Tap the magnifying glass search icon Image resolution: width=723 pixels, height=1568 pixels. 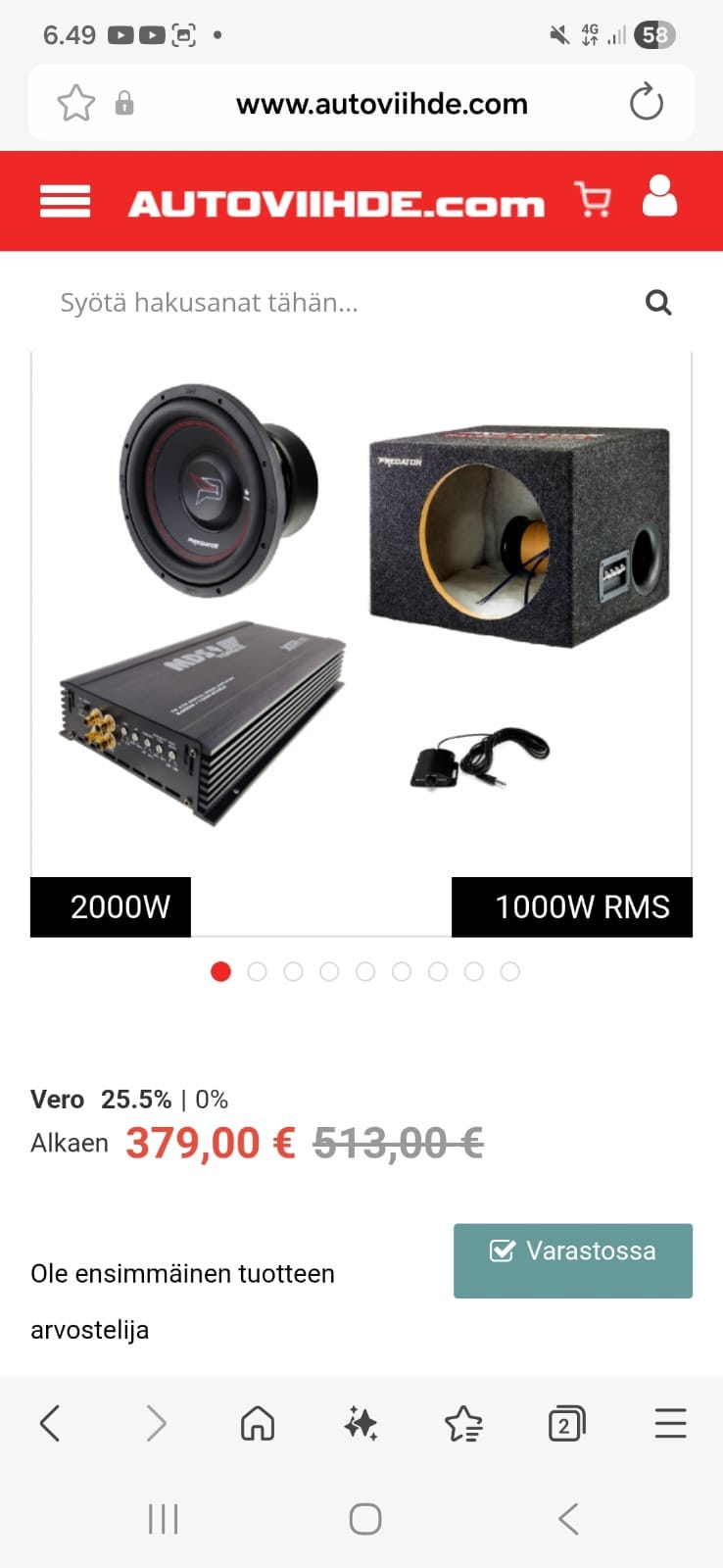click(658, 302)
